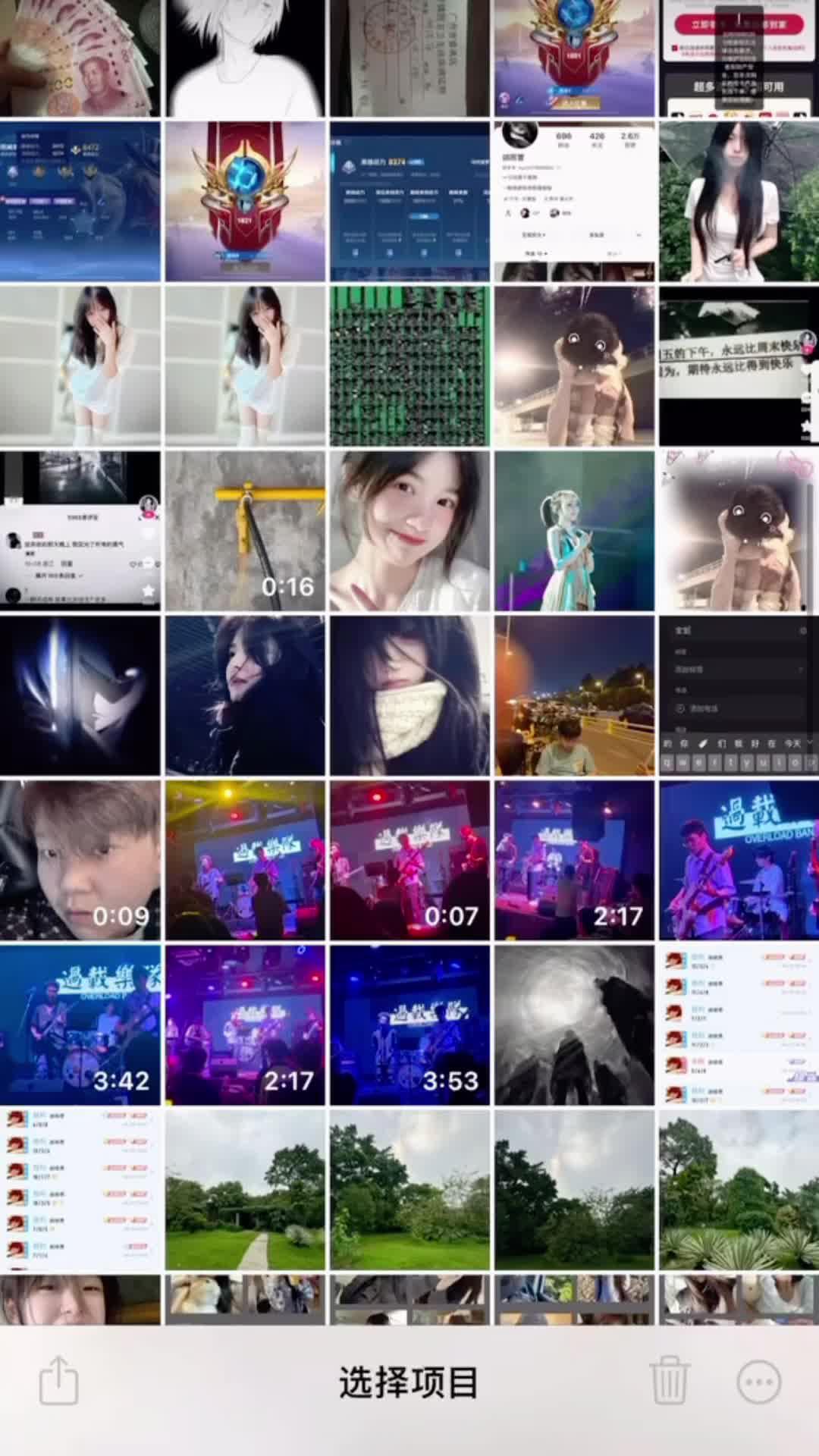The height and width of the screenshot is (1456, 819).
Task: Tap the share icon in bottom toolbar
Action: [x=58, y=1381]
